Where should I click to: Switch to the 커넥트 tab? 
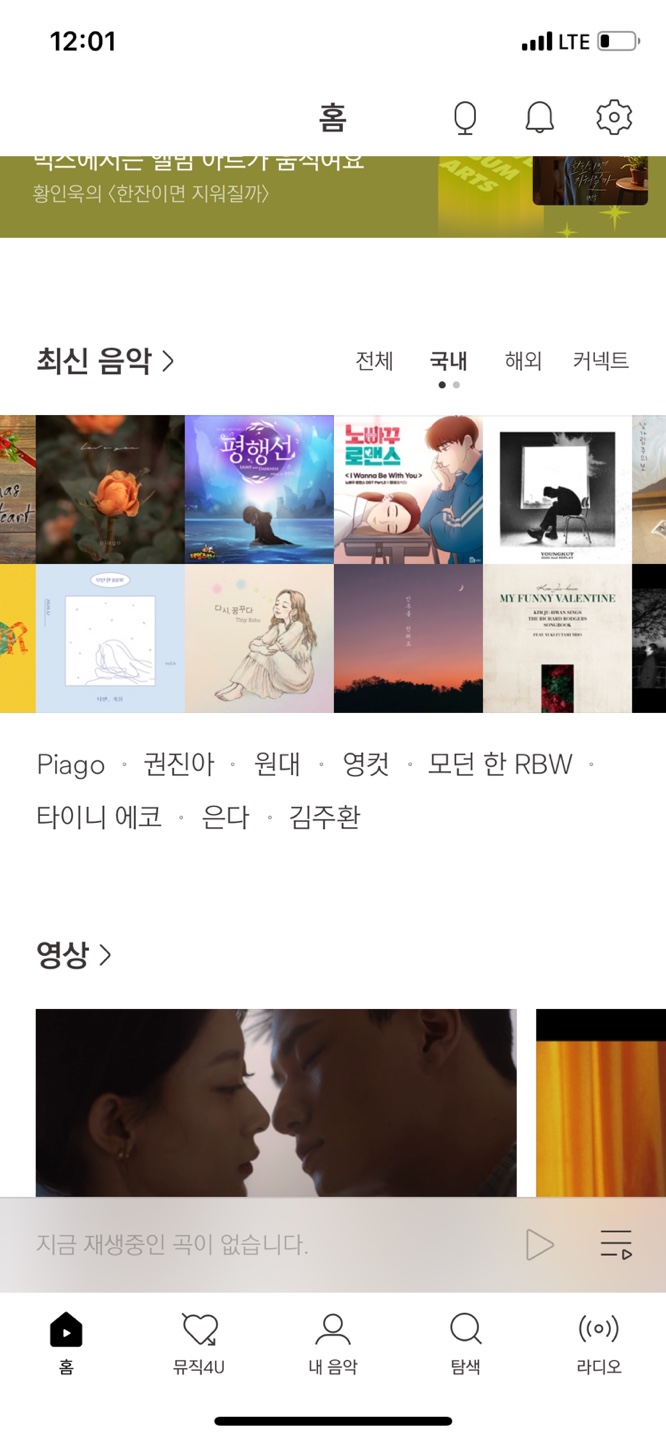click(600, 361)
